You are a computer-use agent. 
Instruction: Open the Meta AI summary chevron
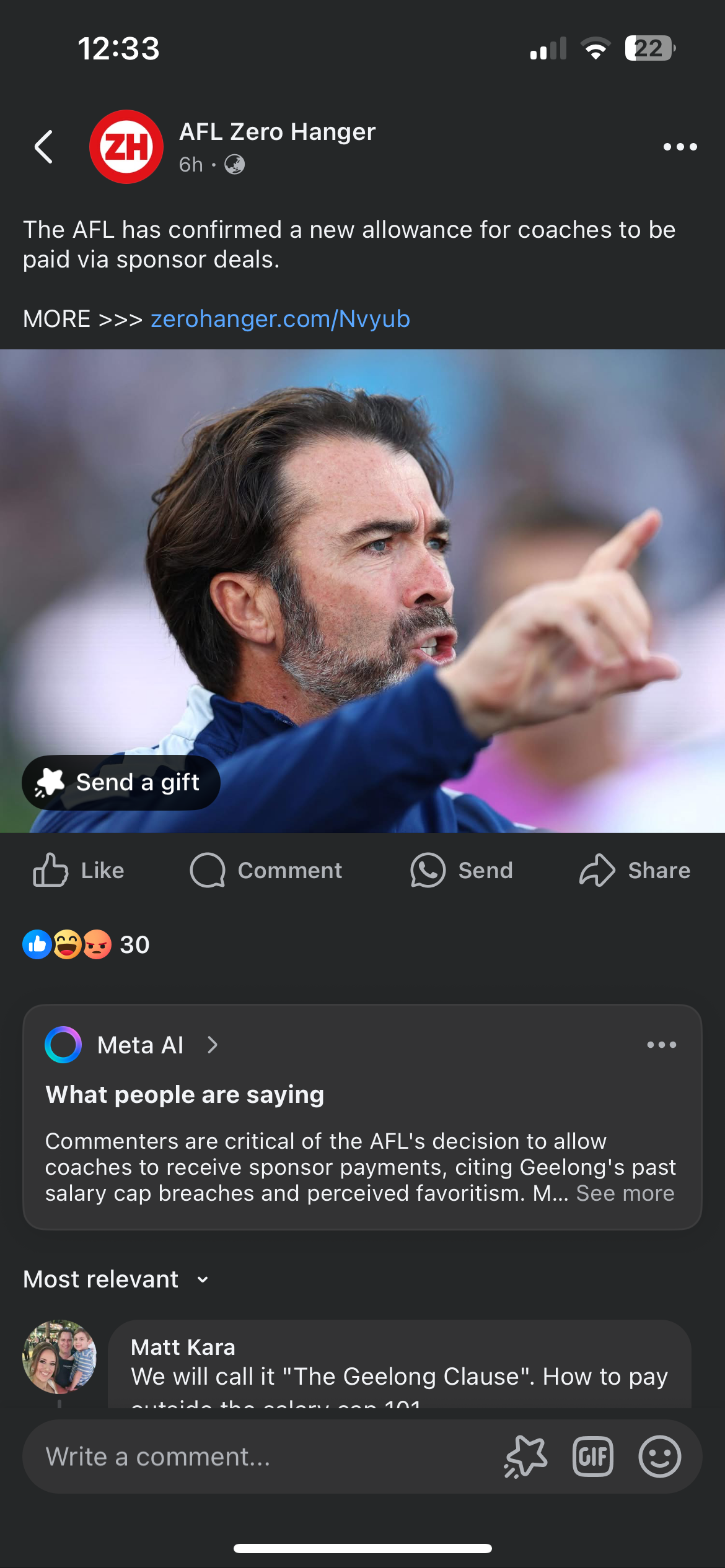(213, 1045)
